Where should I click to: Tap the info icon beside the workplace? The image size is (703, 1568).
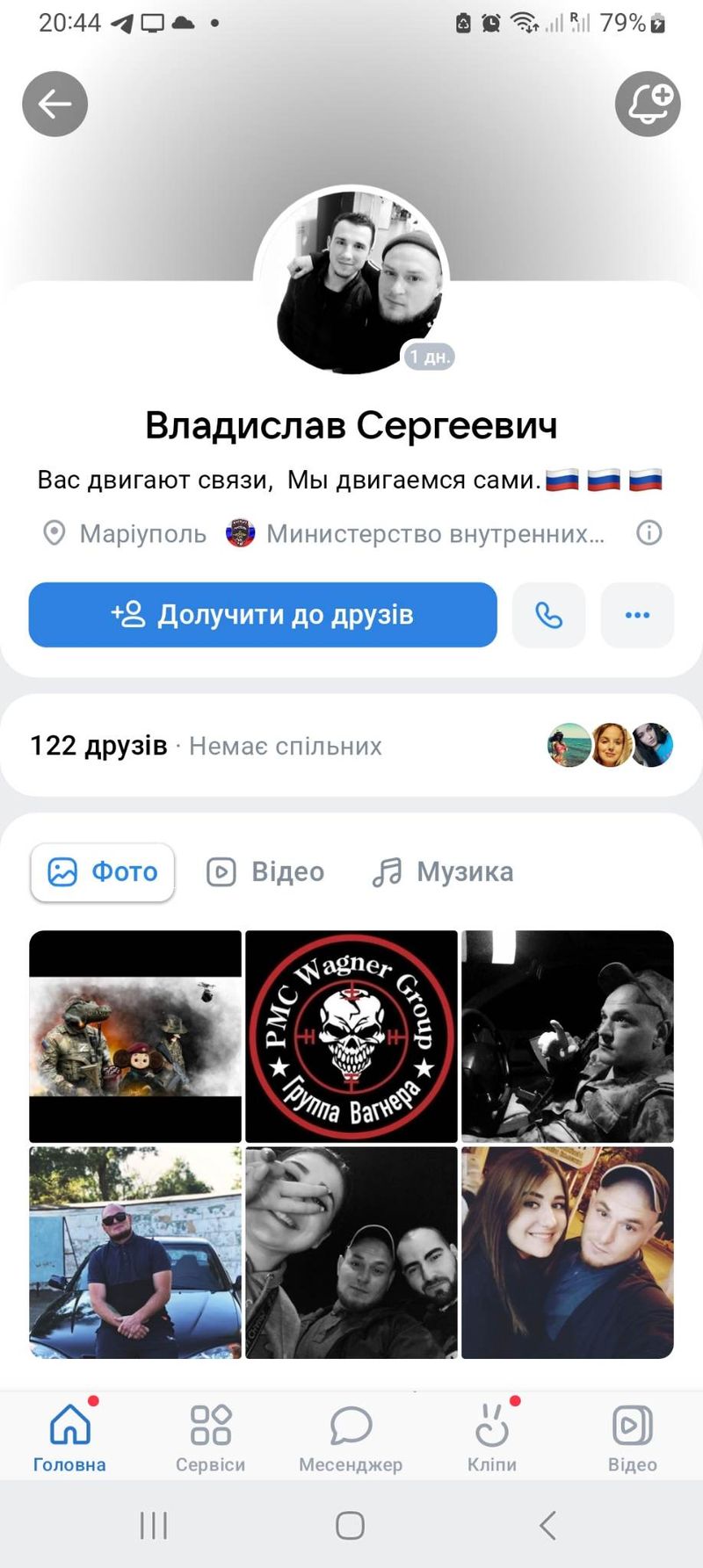pyautogui.click(x=649, y=532)
